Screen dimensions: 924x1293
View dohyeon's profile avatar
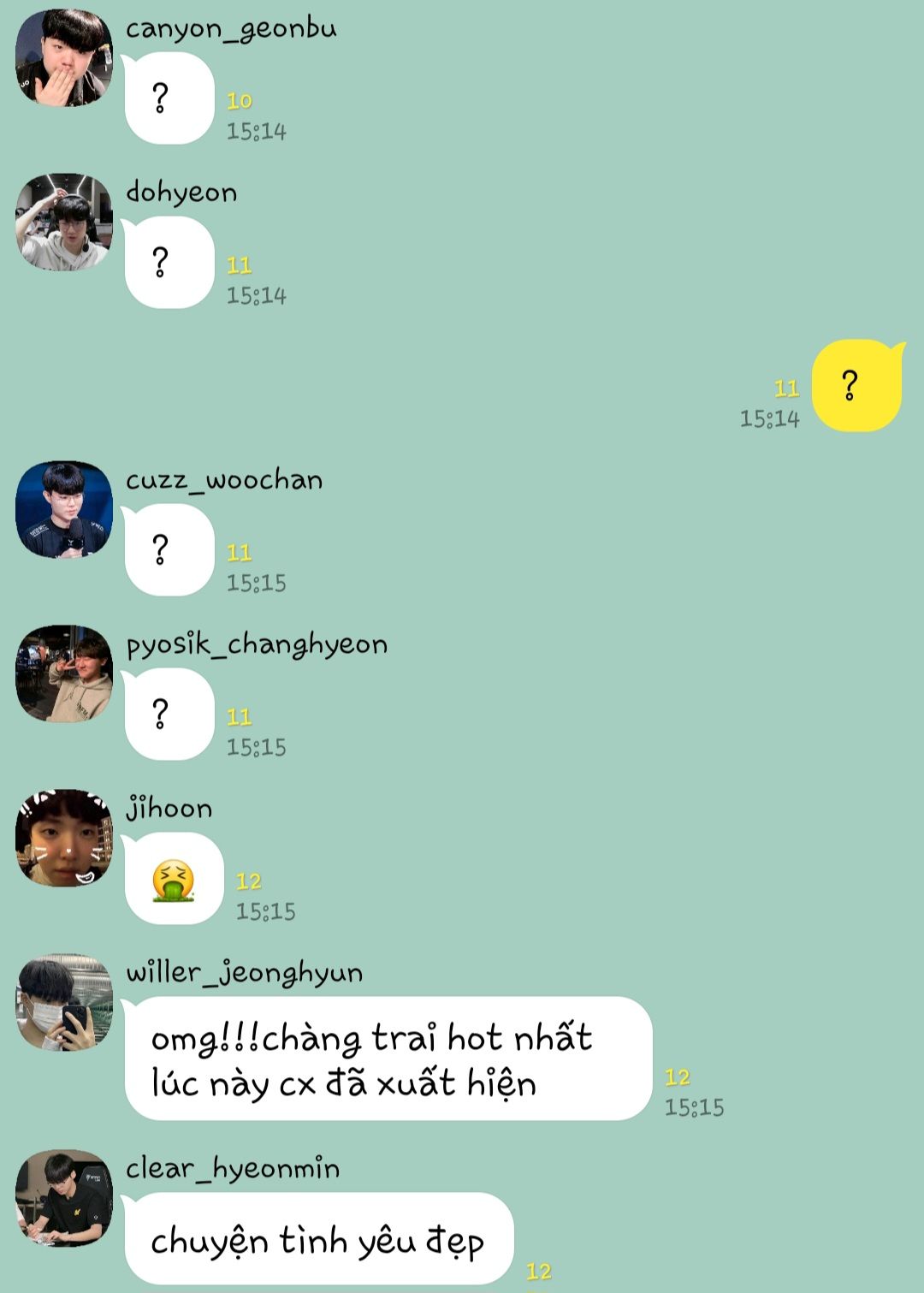click(64, 222)
